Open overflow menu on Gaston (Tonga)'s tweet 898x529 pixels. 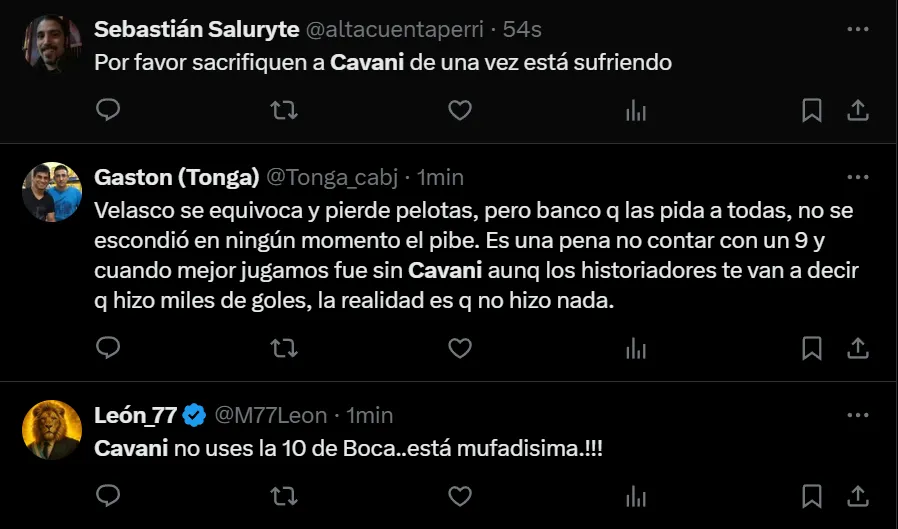tap(857, 177)
